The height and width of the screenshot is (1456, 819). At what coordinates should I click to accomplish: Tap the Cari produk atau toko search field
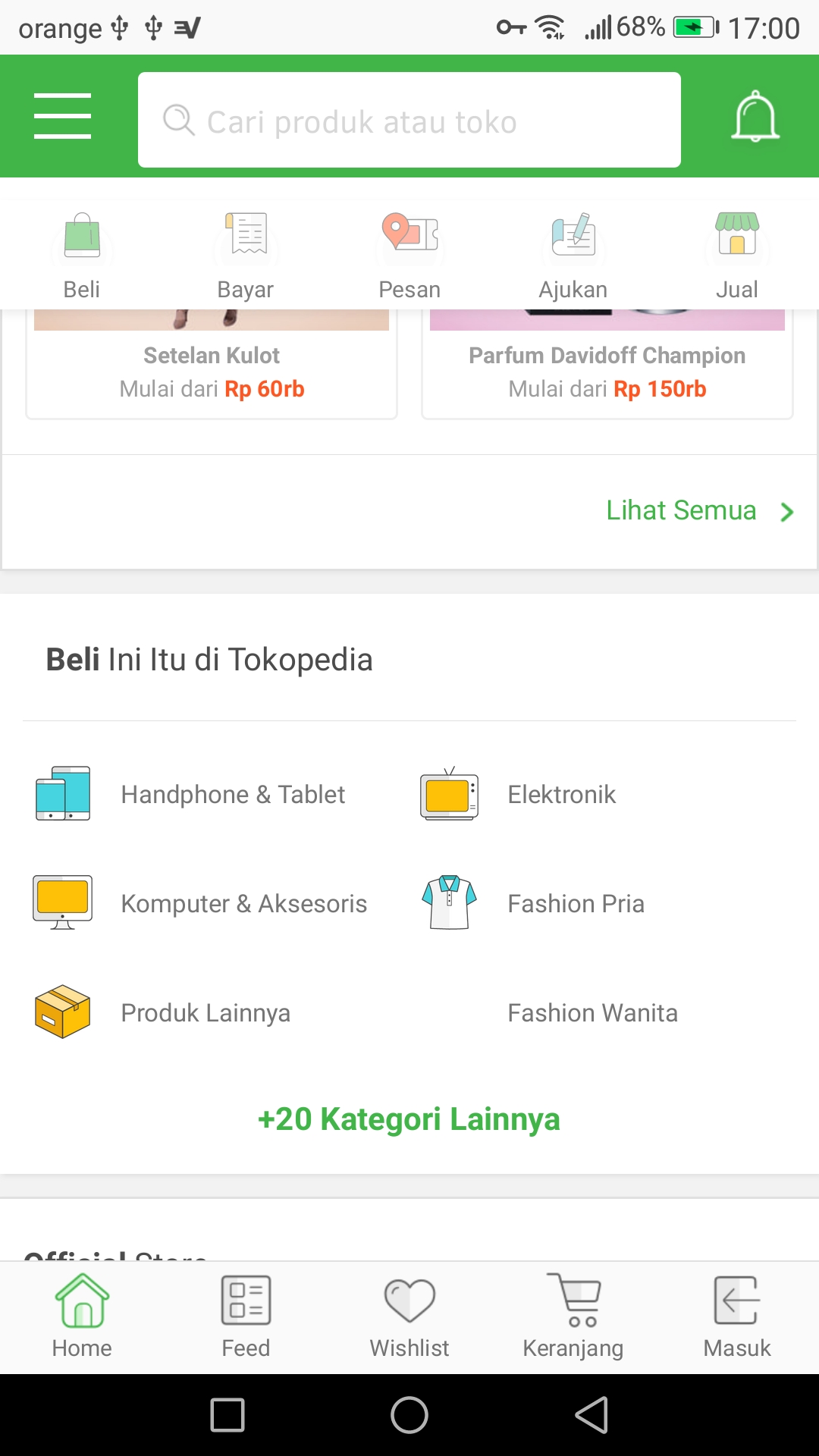[409, 119]
